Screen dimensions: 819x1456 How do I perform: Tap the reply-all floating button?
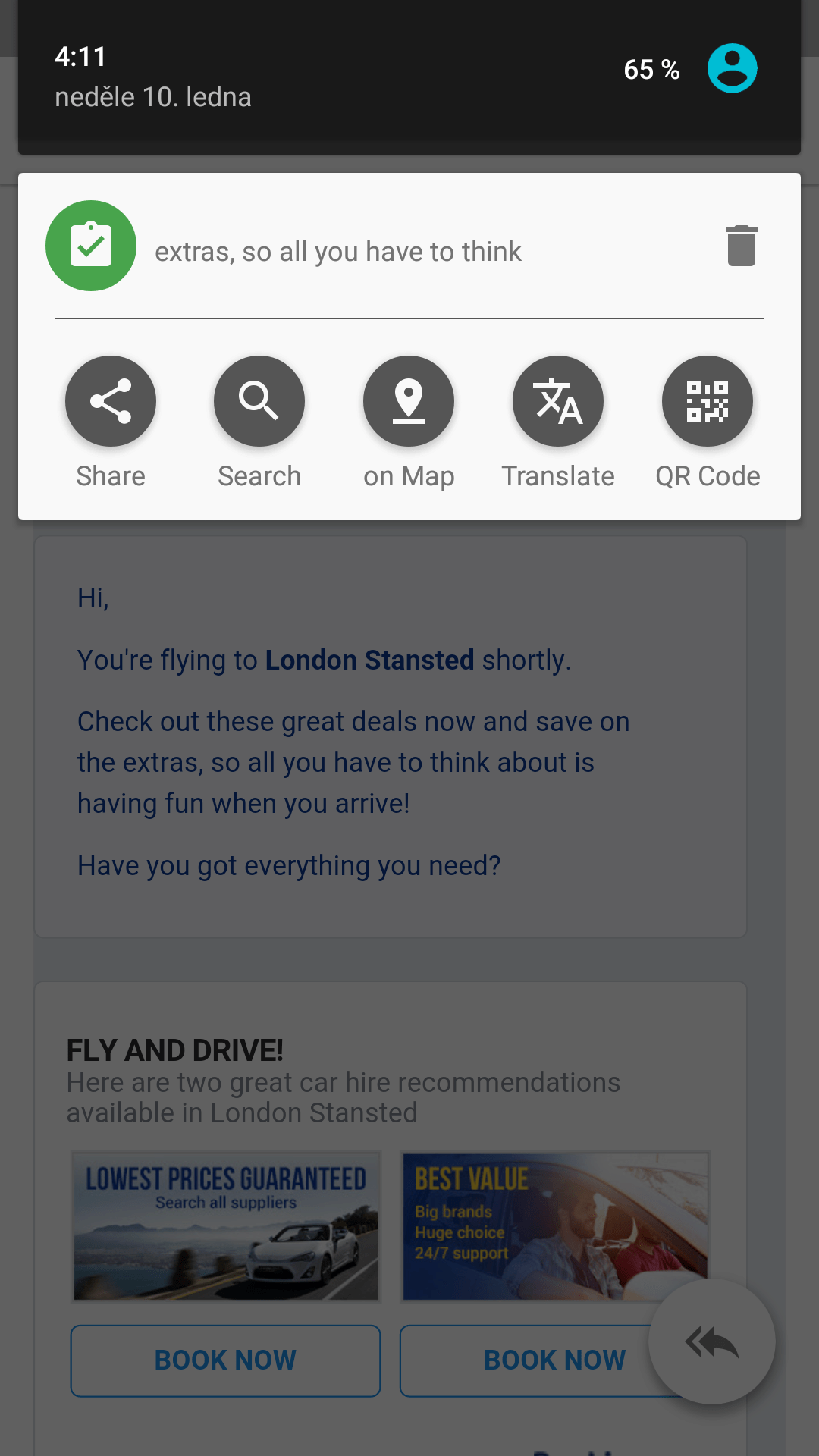click(x=712, y=1342)
